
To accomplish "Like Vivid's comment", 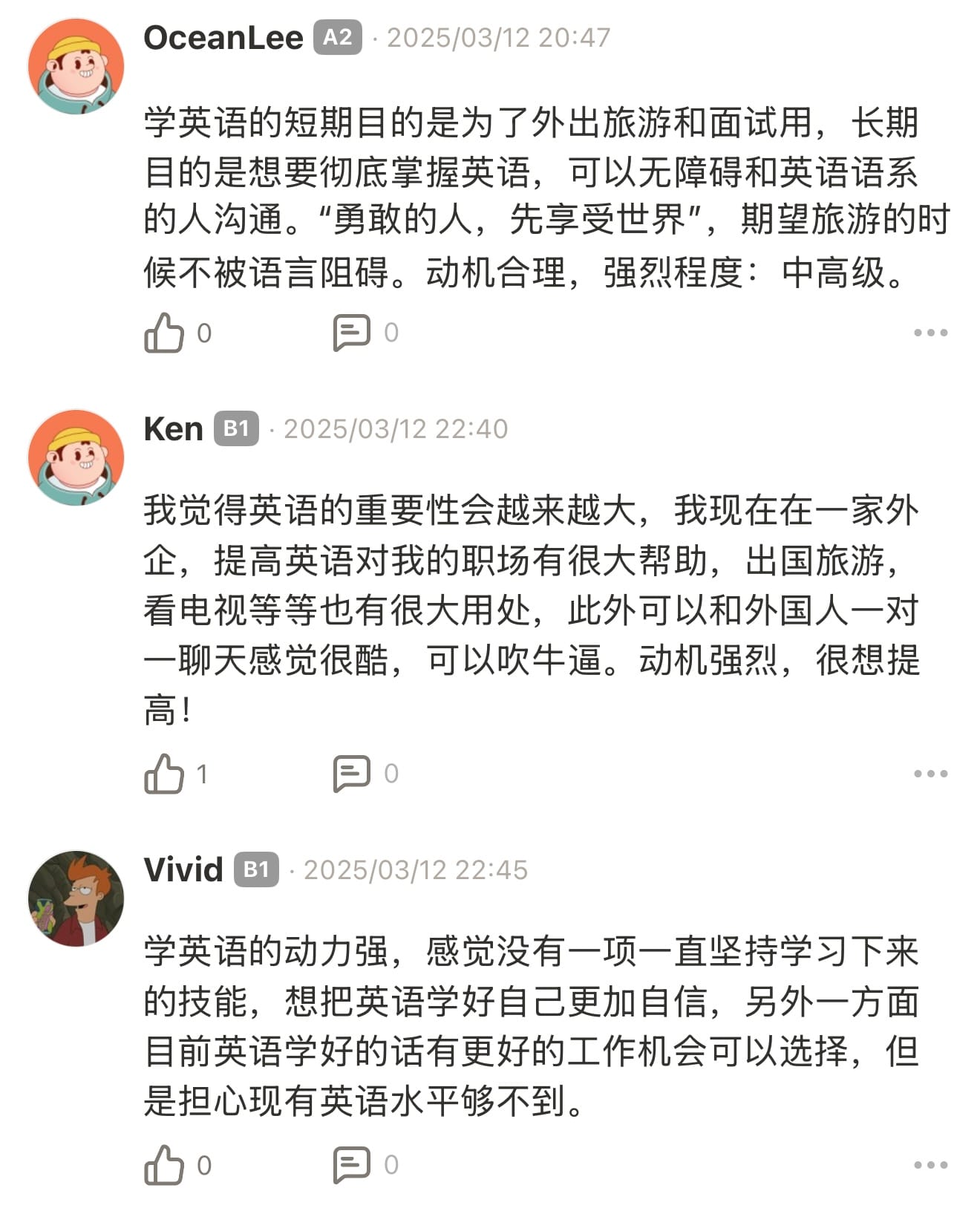I will coord(164,1164).
